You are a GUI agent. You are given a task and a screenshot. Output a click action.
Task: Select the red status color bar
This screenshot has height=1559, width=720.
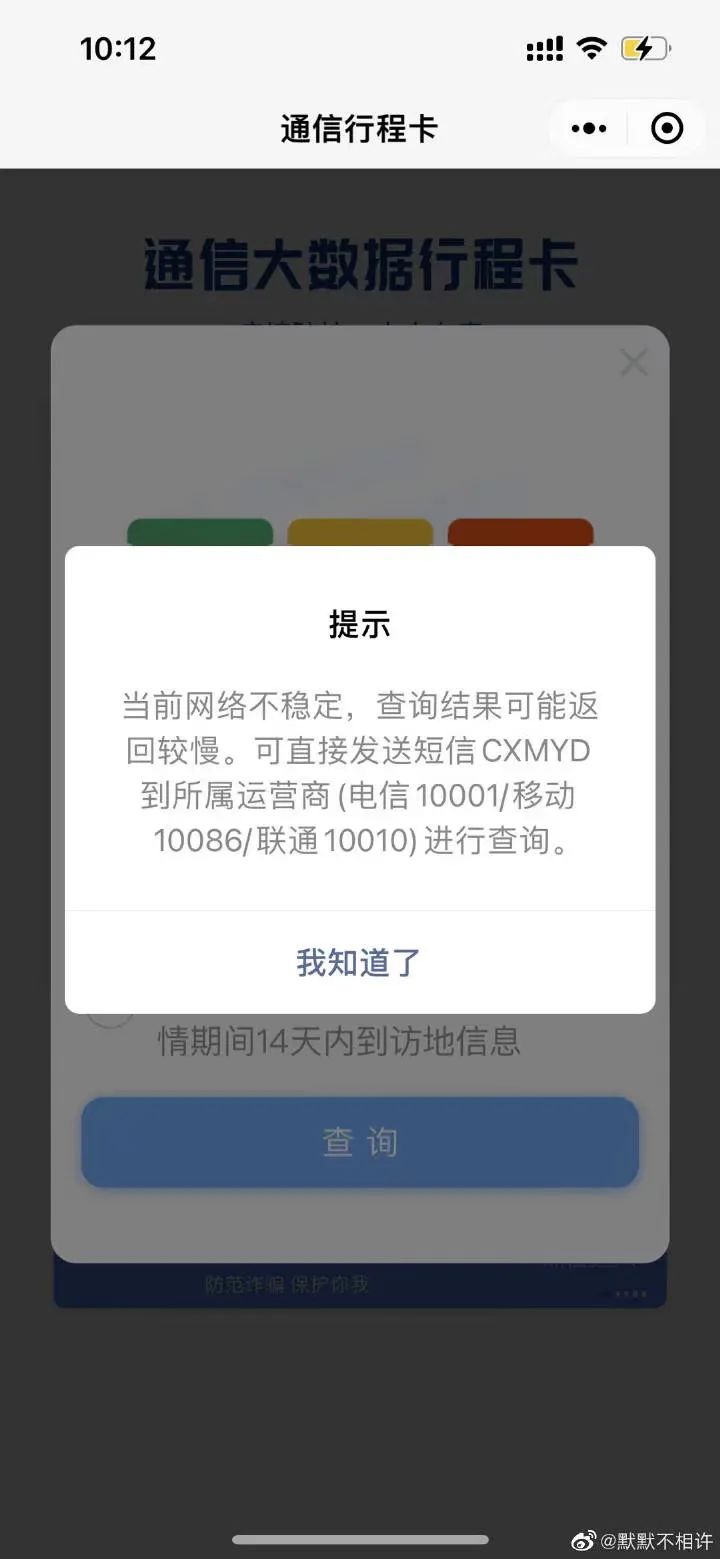[x=521, y=535]
